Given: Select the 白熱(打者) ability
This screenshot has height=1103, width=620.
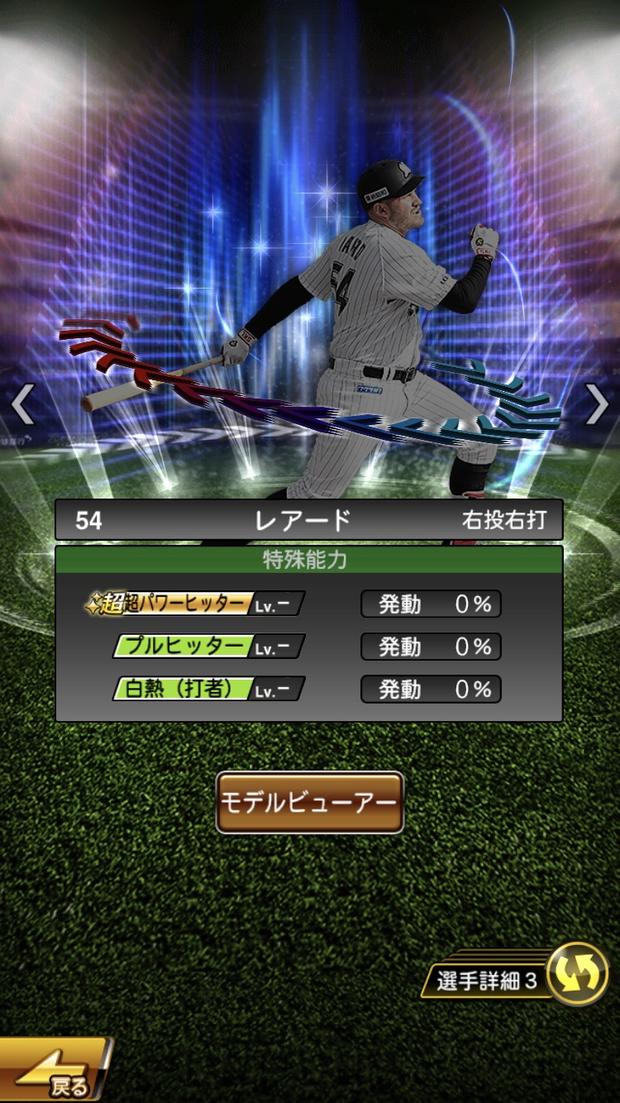Looking at the screenshot, I should pyautogui.click(x=207, y=689).
